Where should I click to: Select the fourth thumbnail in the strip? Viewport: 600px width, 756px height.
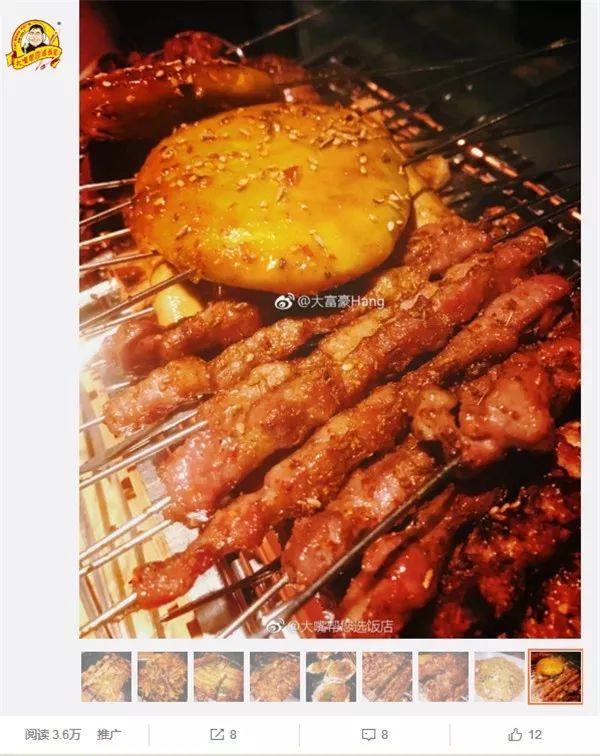tap(275, 676)
